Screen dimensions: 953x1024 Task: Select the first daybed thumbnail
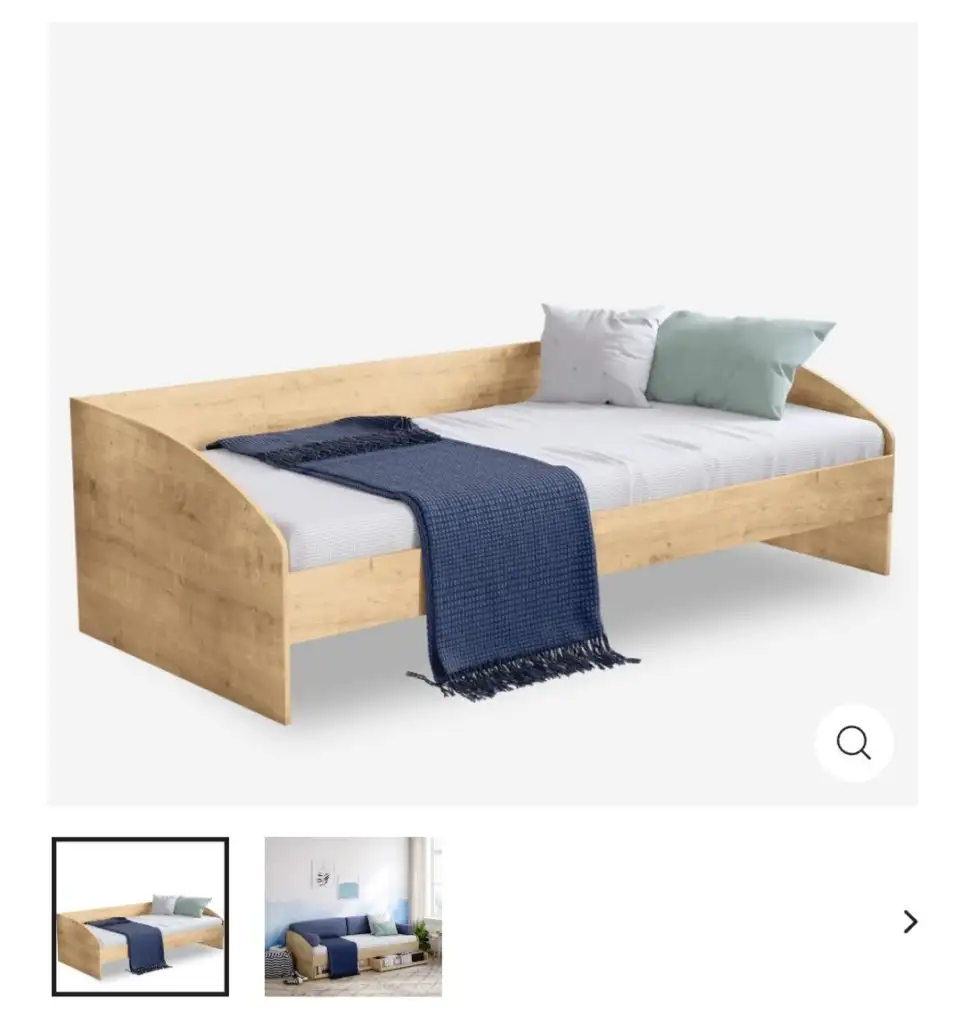point(140,916)
